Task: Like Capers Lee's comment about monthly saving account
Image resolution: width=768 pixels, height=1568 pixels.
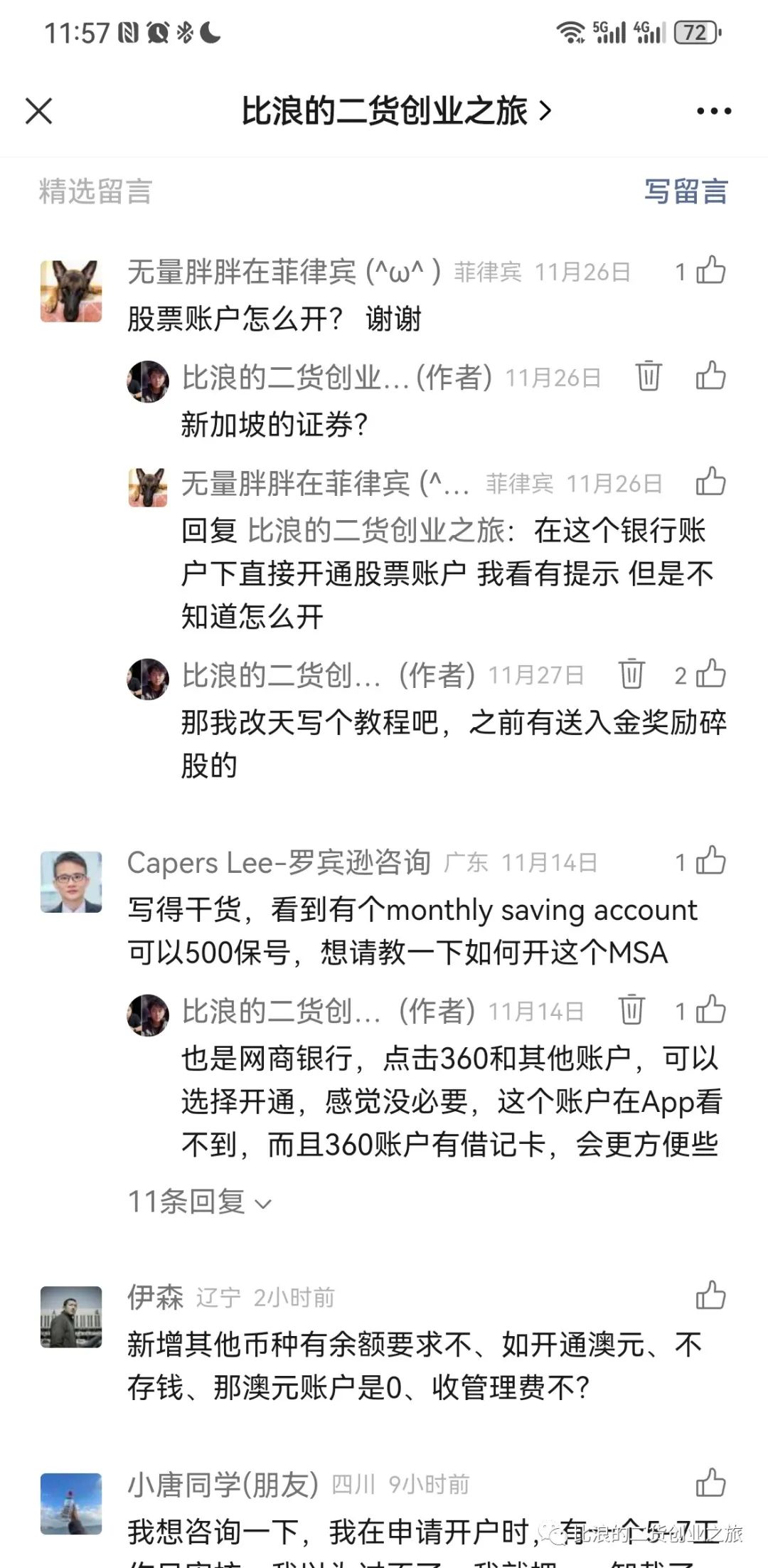Action: [x=710, y=862]
